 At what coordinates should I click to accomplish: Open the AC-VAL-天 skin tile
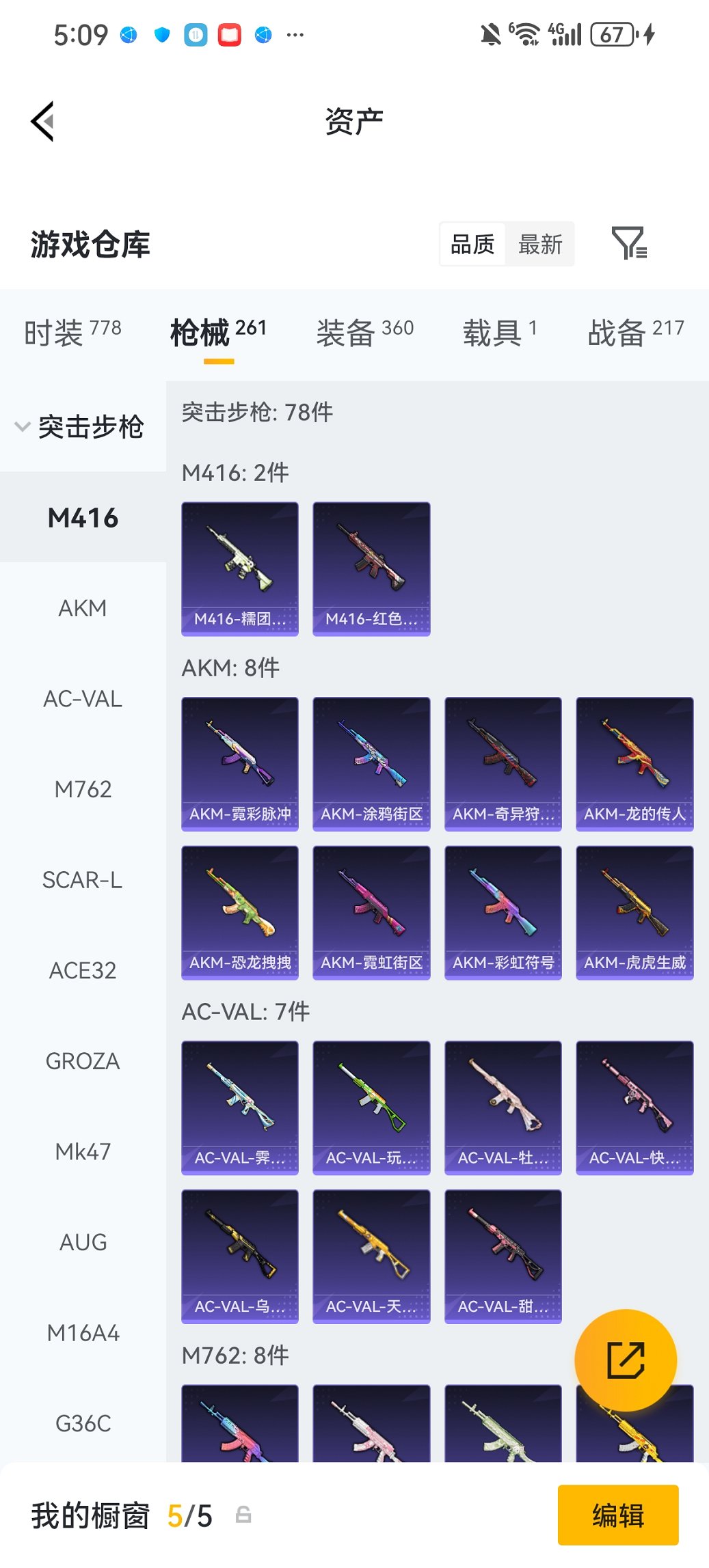tap(371, 1256)
